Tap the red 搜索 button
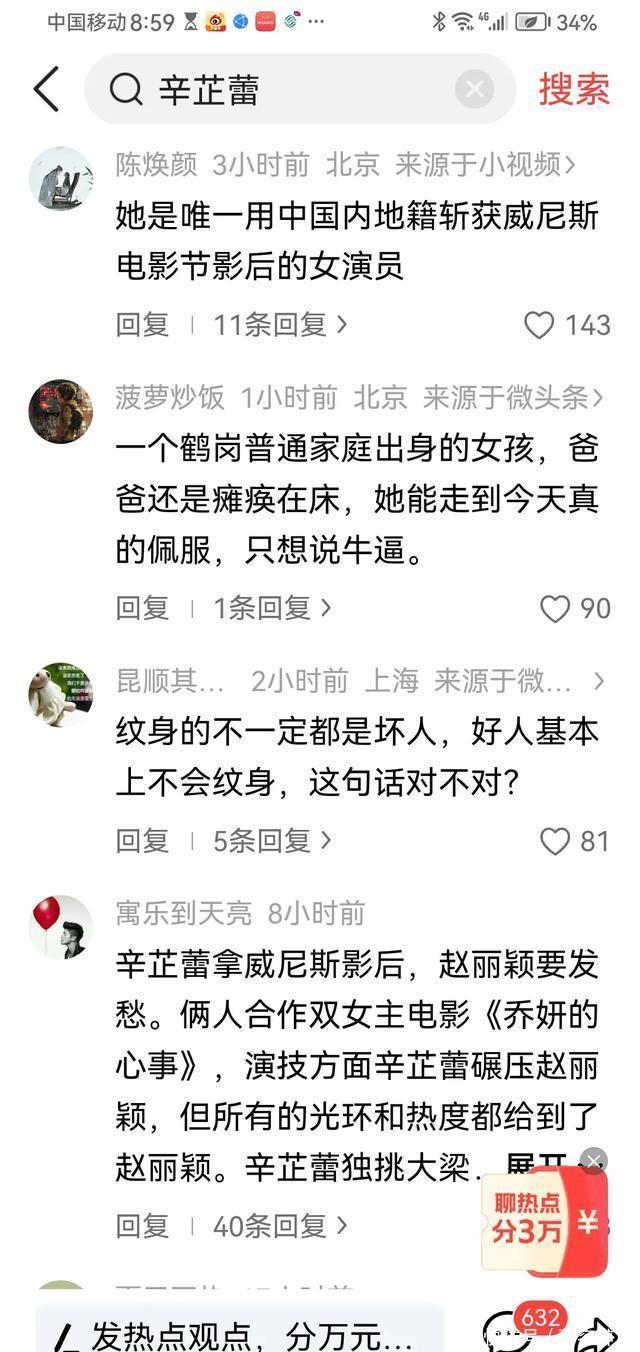The height and width of the screenshot is (1352, 640). [574, 90]
